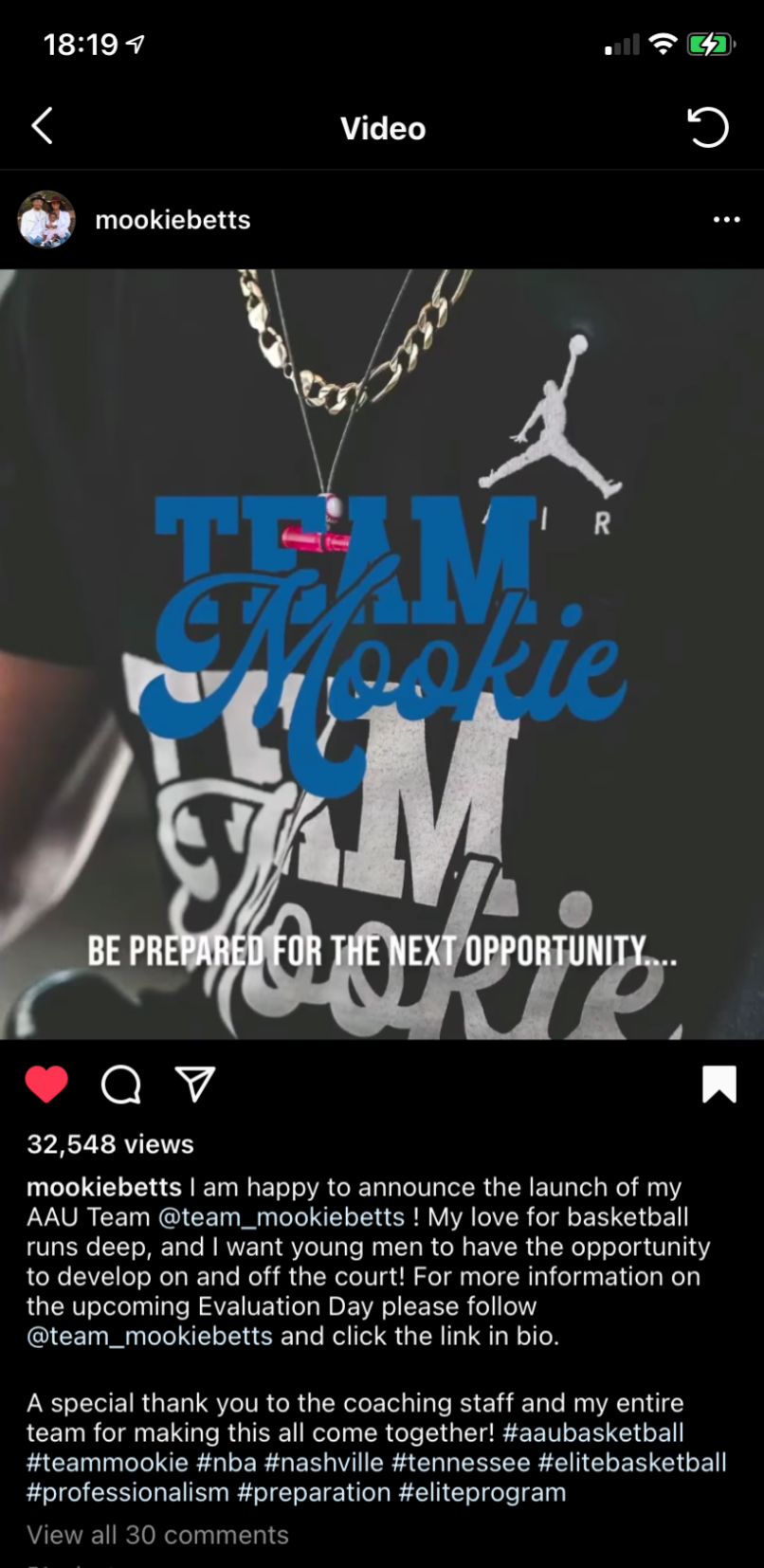Open @team_mookiebetts mention after AAU Team
The width and height of the screenshot is (764, 1568).
click(x=282, y=1217)
